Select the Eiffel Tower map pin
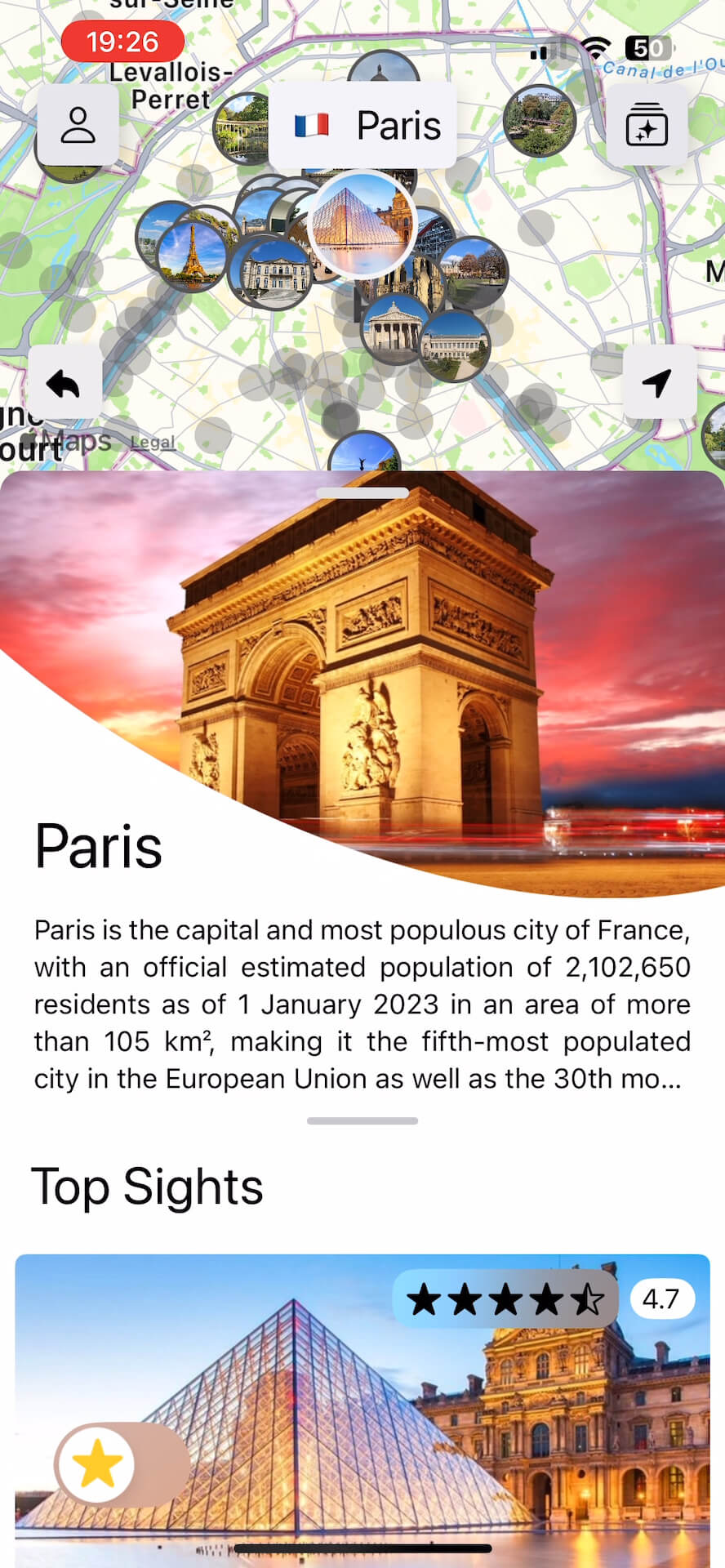 coord(191,254)
